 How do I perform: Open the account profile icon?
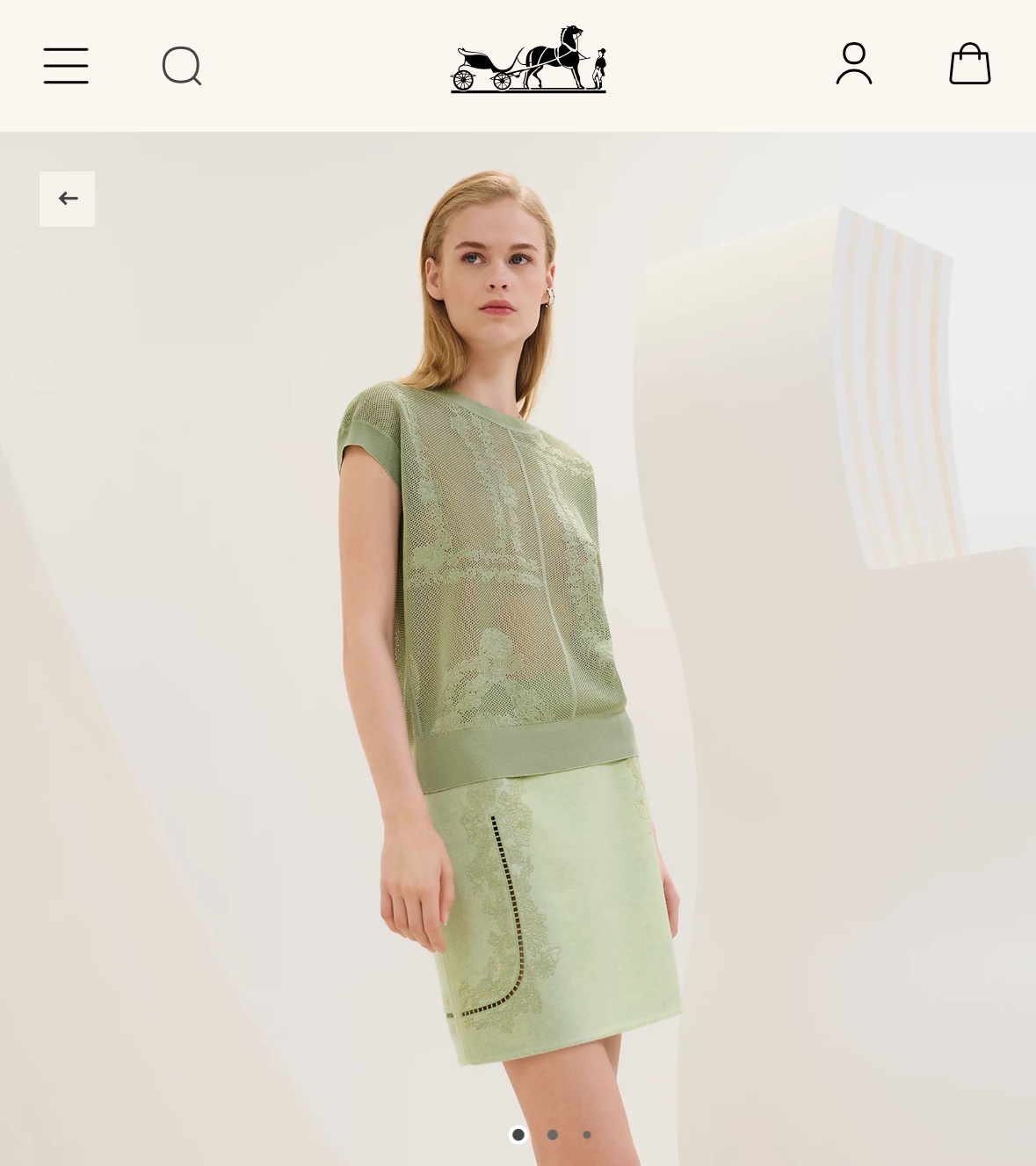tap(853, 64)
